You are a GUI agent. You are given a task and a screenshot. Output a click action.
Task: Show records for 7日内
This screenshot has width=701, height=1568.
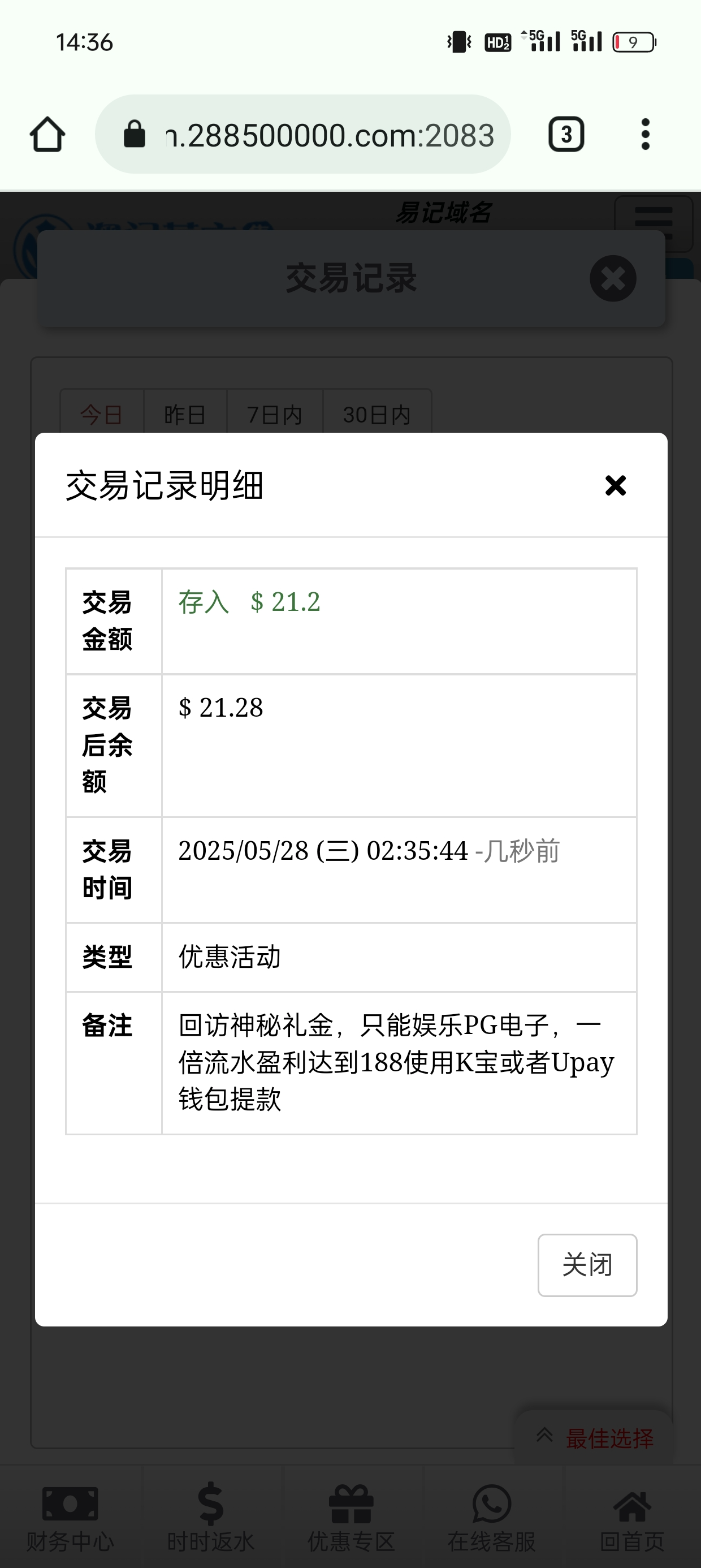tap(274, 413)
